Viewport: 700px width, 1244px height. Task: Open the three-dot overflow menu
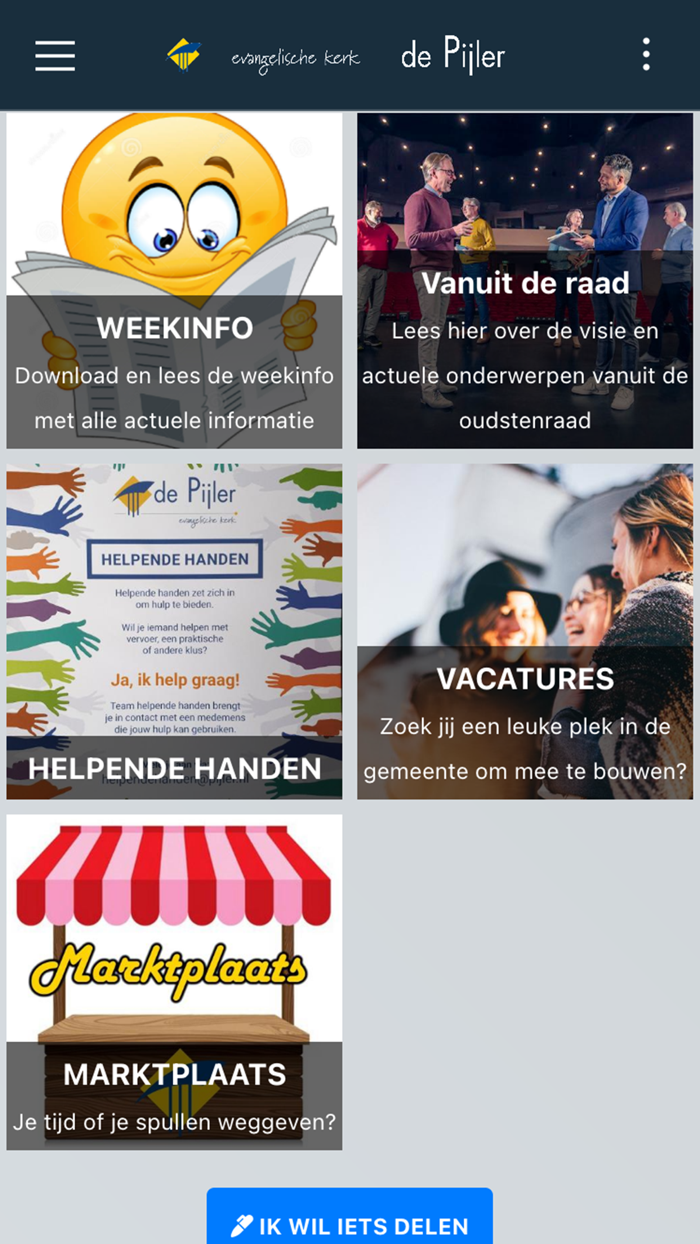pyautogui.click(x=646, y=54)
